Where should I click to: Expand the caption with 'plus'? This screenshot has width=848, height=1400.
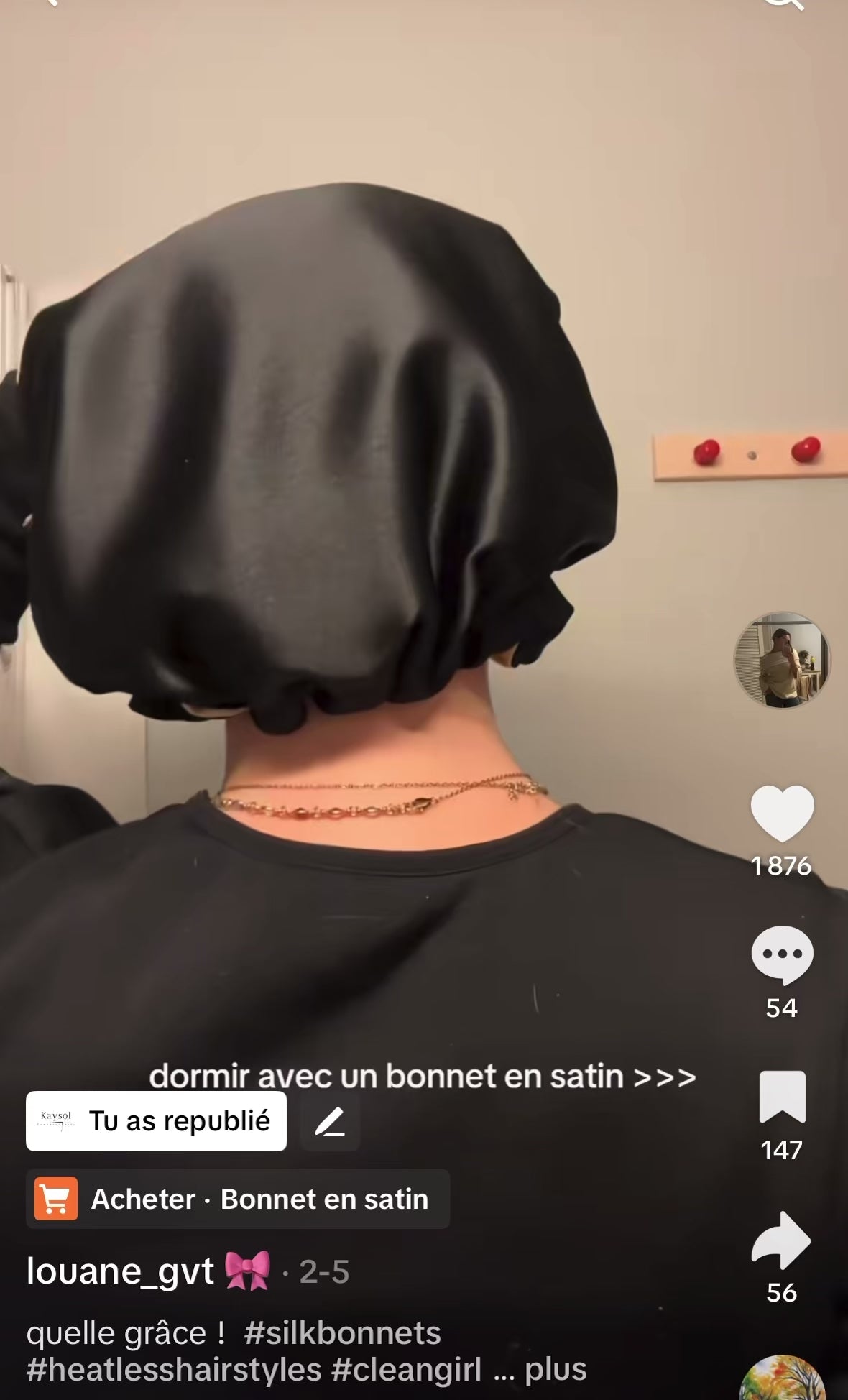556,1369
